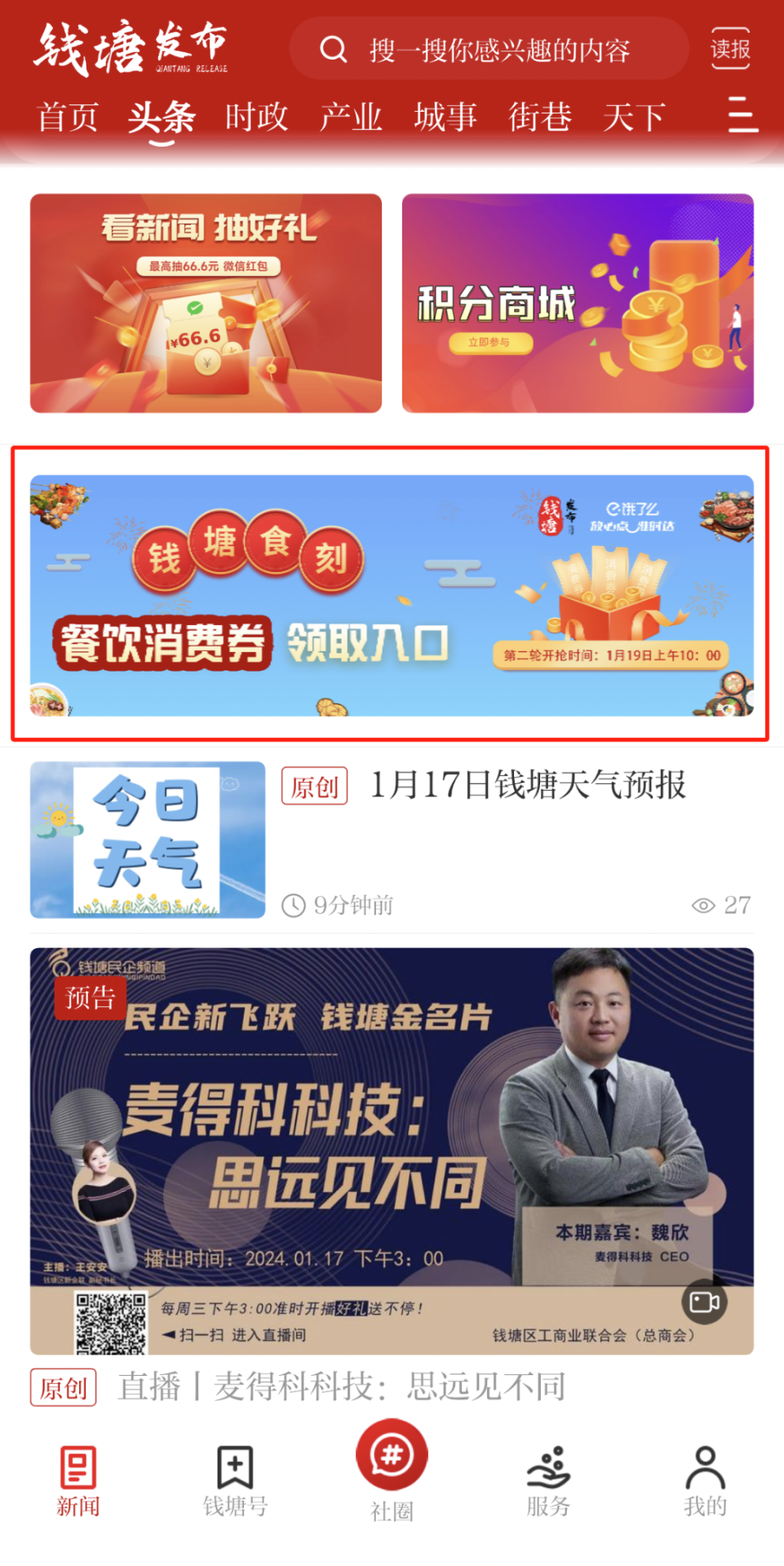The width and height of the screenshot is (784, 1566).
Task: Switch to the 时政 top tab
Action: tap(256, 117)
